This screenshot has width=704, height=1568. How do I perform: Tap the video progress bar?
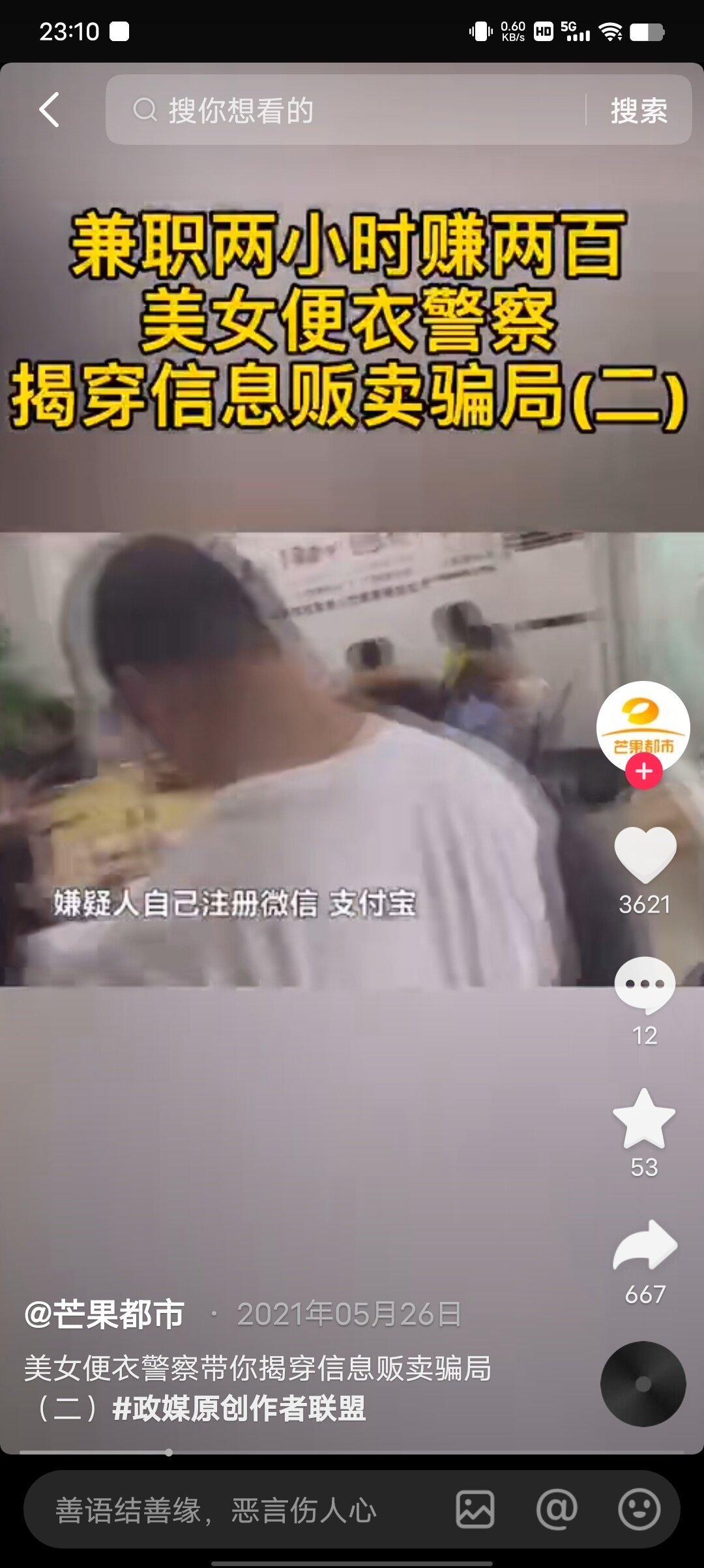click(352, 1453)
